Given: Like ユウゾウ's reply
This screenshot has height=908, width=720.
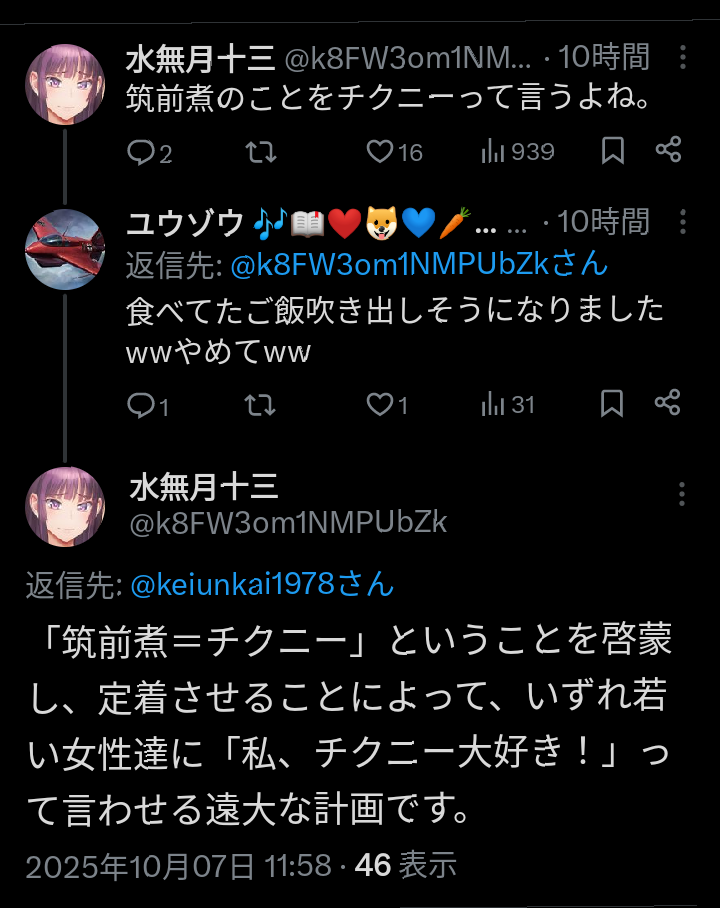Looking at the screenshot, I should [380, 405].
